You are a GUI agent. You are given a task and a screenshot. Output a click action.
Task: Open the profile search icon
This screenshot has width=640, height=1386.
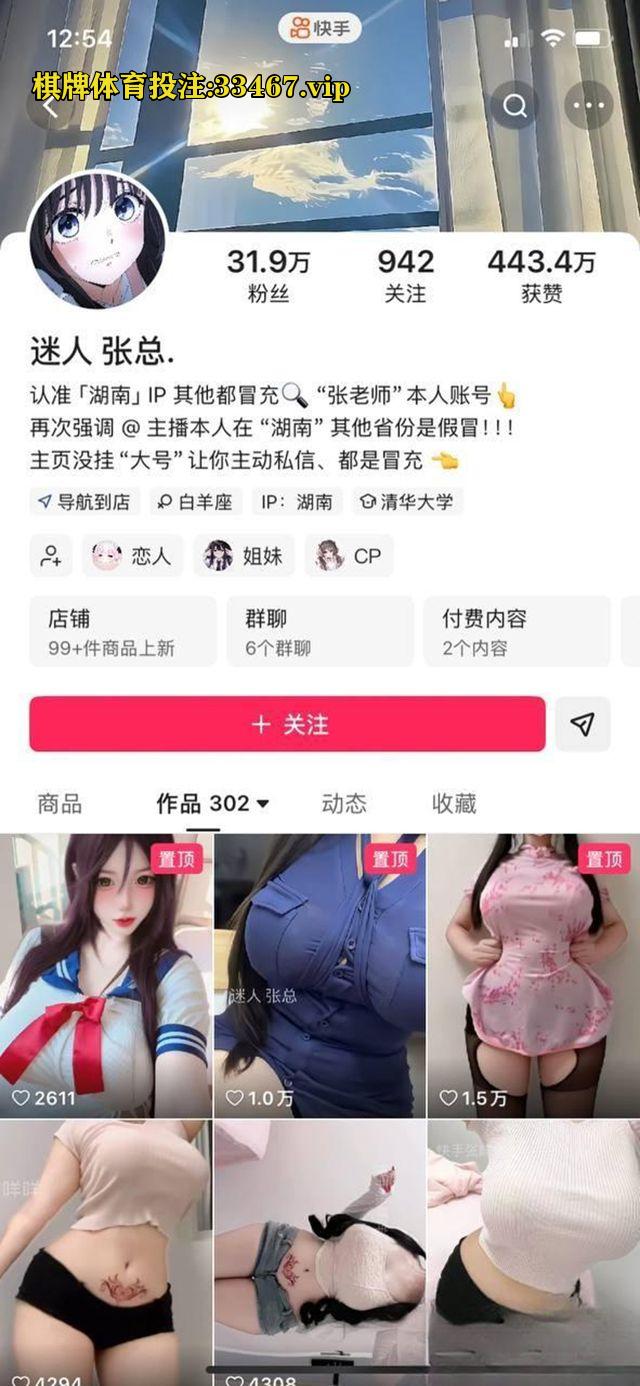515,106
